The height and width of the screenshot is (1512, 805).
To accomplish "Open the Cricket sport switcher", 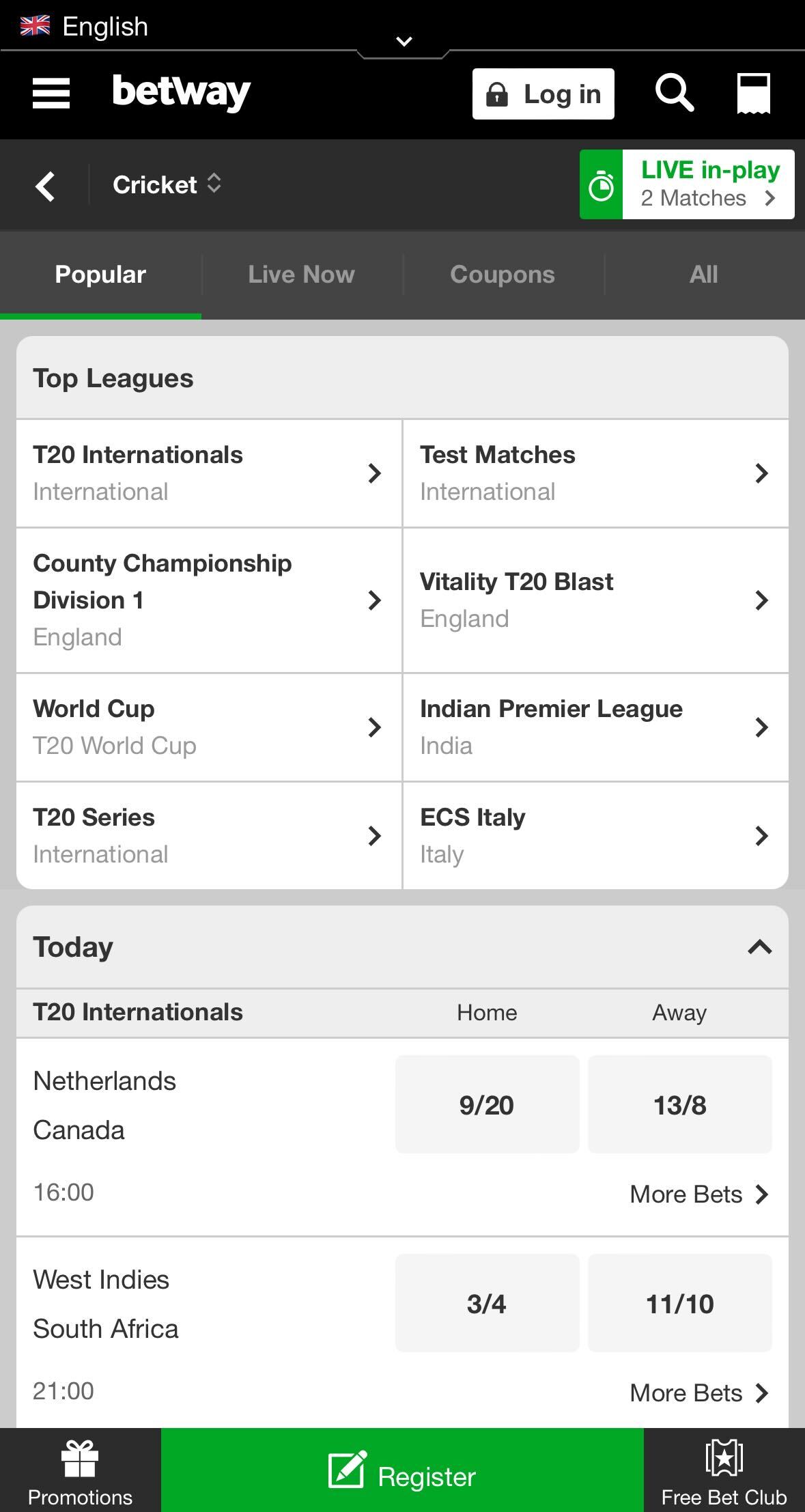I will pos(167,184).
